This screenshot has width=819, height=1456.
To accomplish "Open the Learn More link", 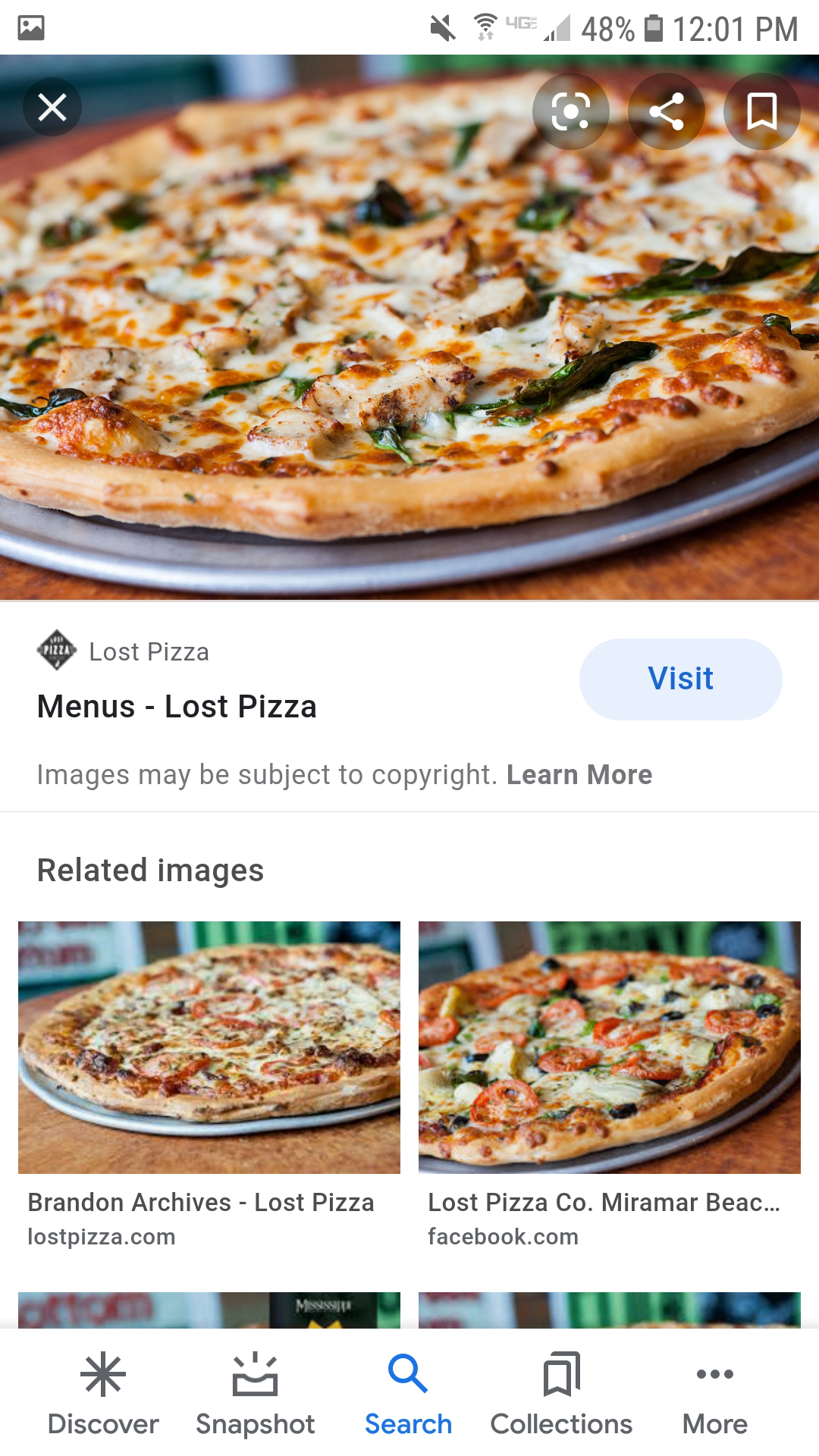I will pos(579,774).
